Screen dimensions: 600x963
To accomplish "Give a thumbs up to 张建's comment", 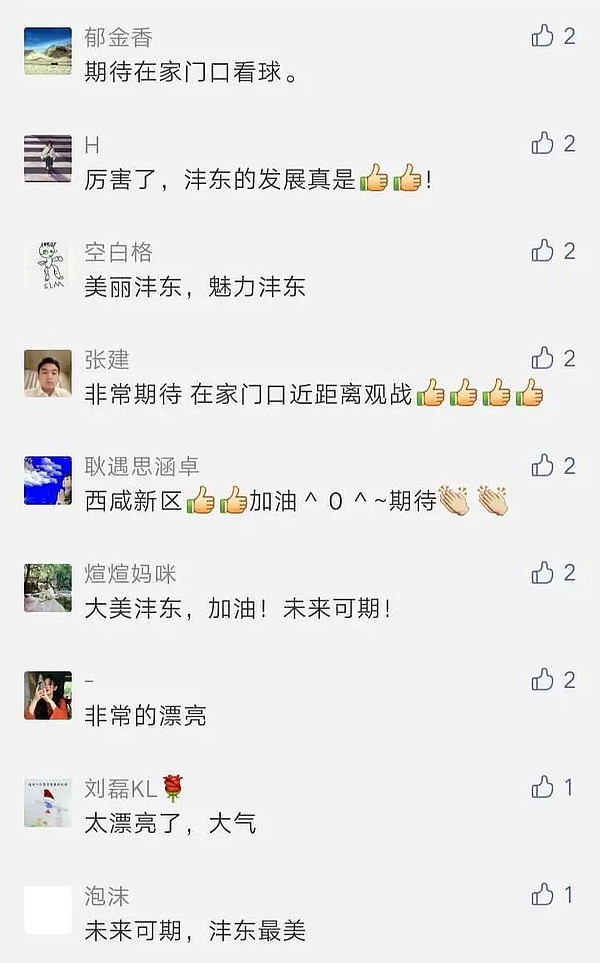I will 543,358.
